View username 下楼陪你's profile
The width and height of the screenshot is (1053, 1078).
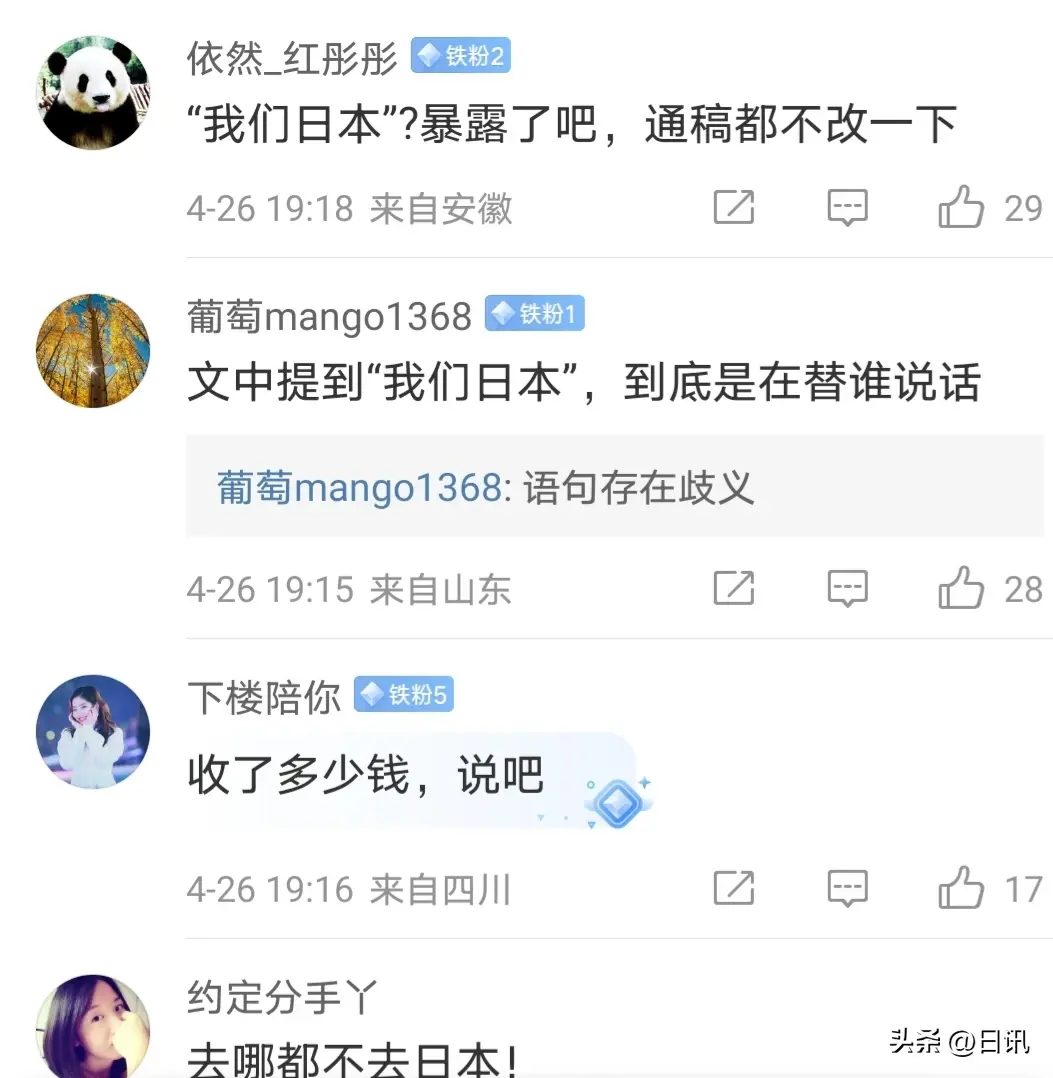pos(264,697)
